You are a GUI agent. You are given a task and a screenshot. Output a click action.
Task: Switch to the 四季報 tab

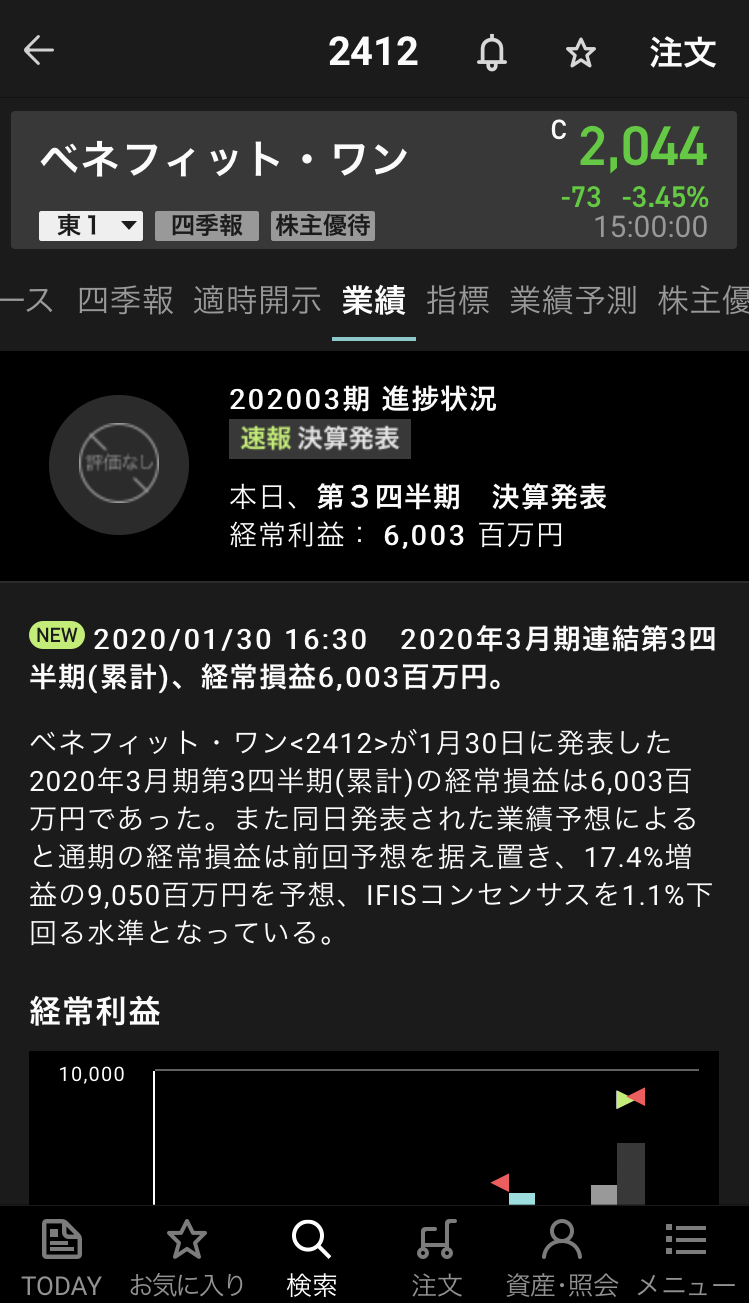coord(125,300)
